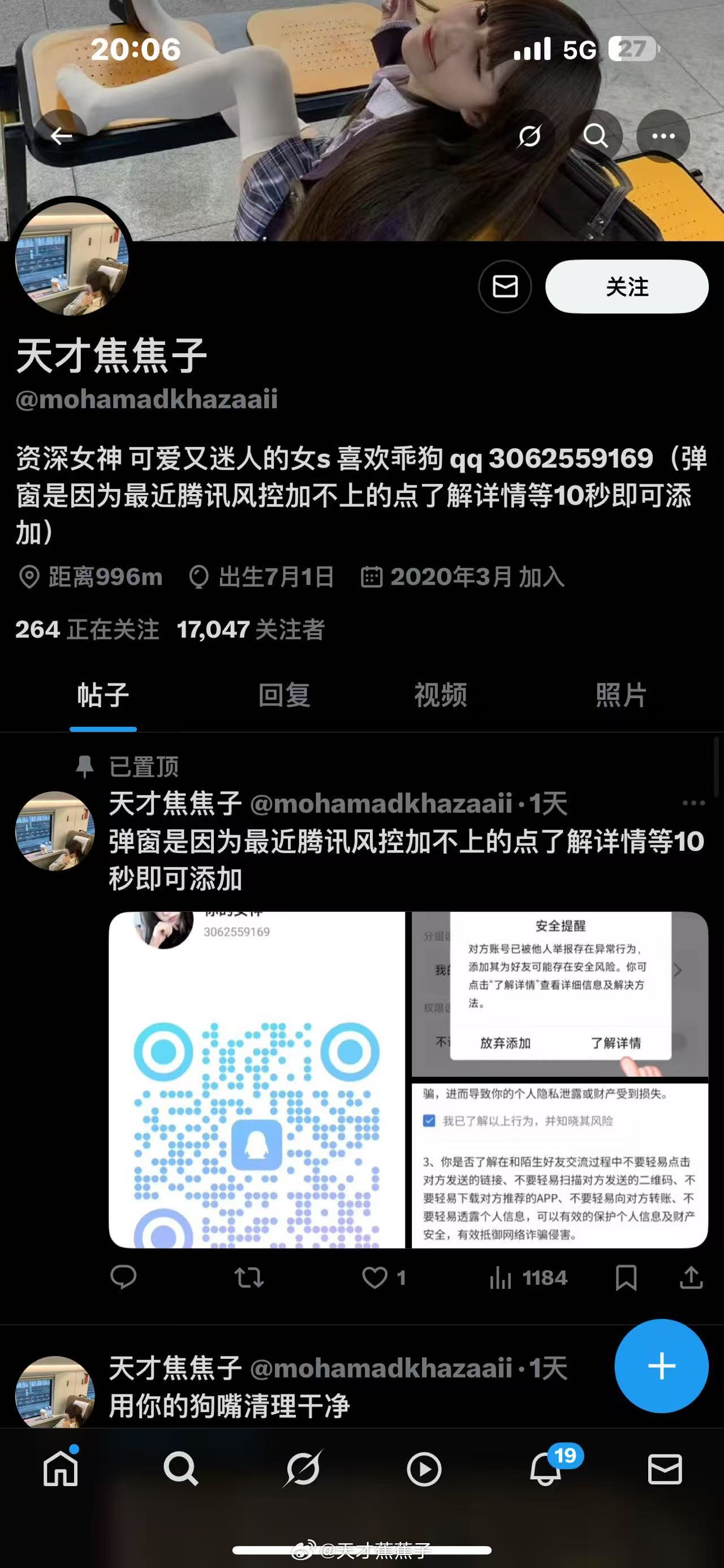Compose a new post with plus button
724x1568 pixels.
coord(661,1366)
